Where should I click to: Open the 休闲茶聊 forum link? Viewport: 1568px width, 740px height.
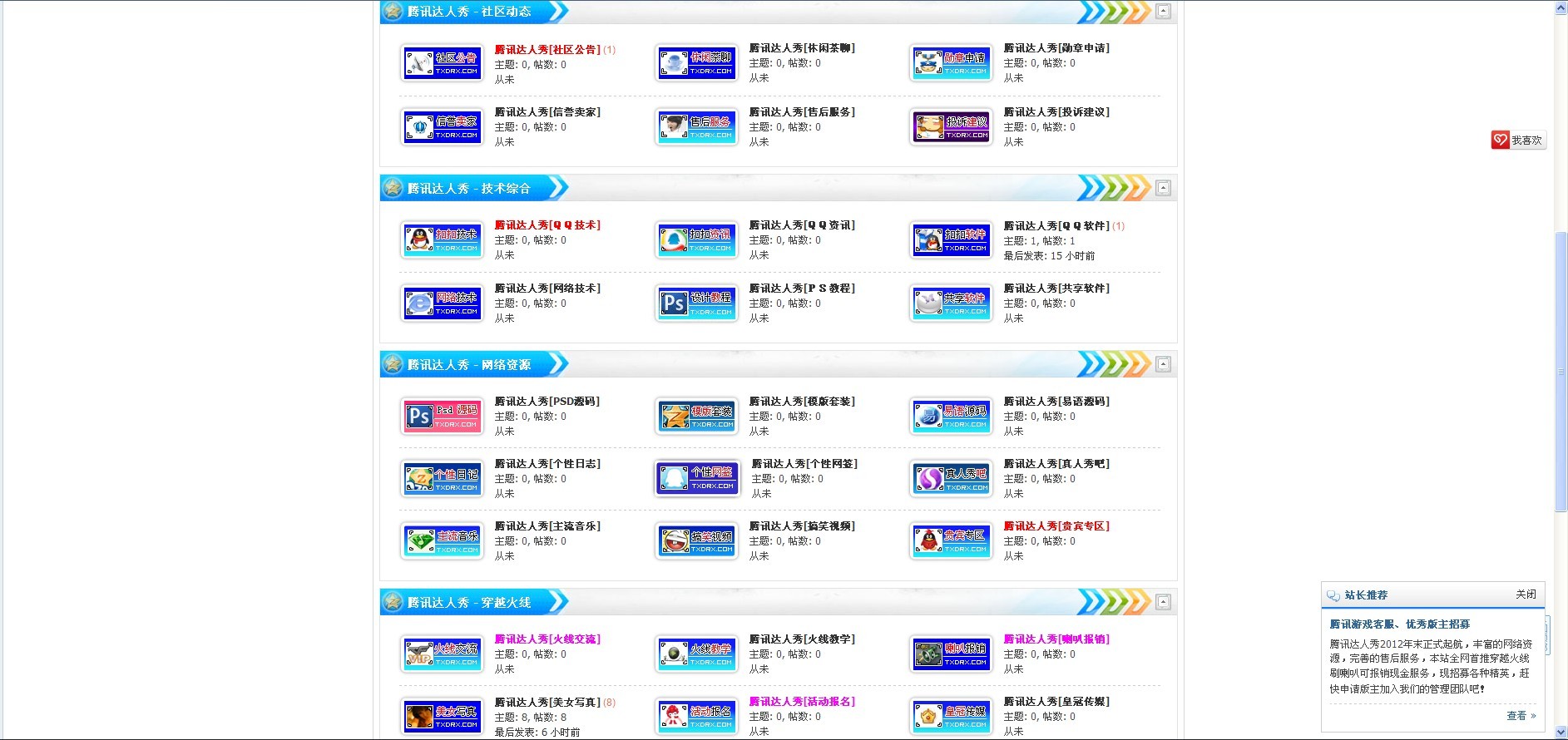801,48
